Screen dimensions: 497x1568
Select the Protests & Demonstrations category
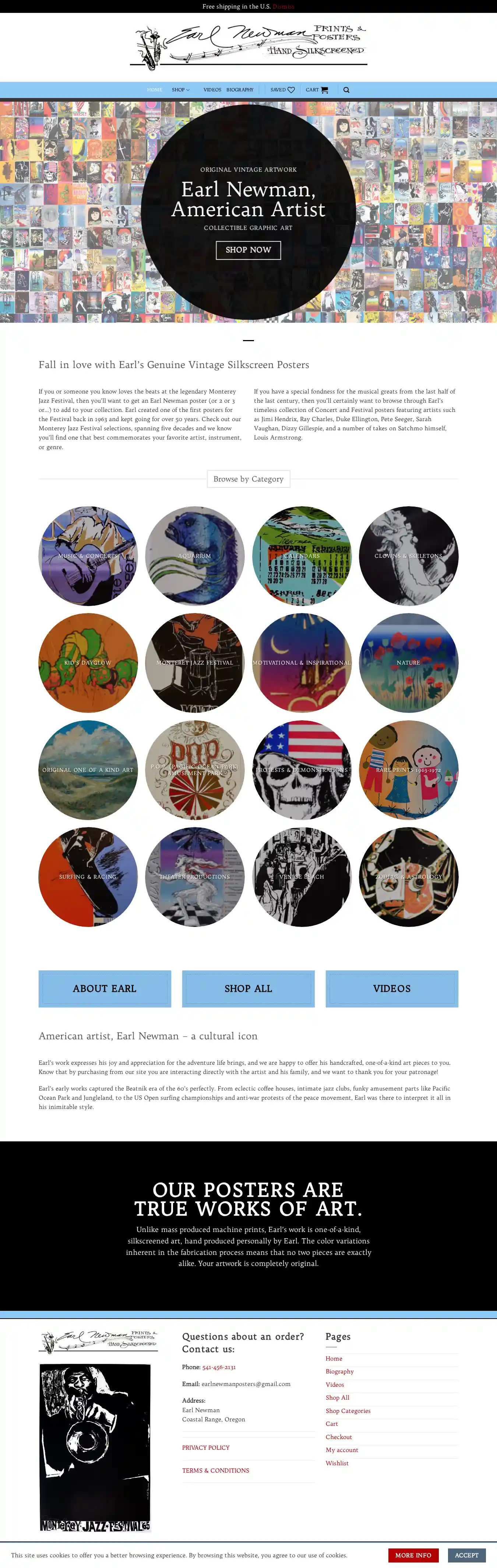(302, 770)
